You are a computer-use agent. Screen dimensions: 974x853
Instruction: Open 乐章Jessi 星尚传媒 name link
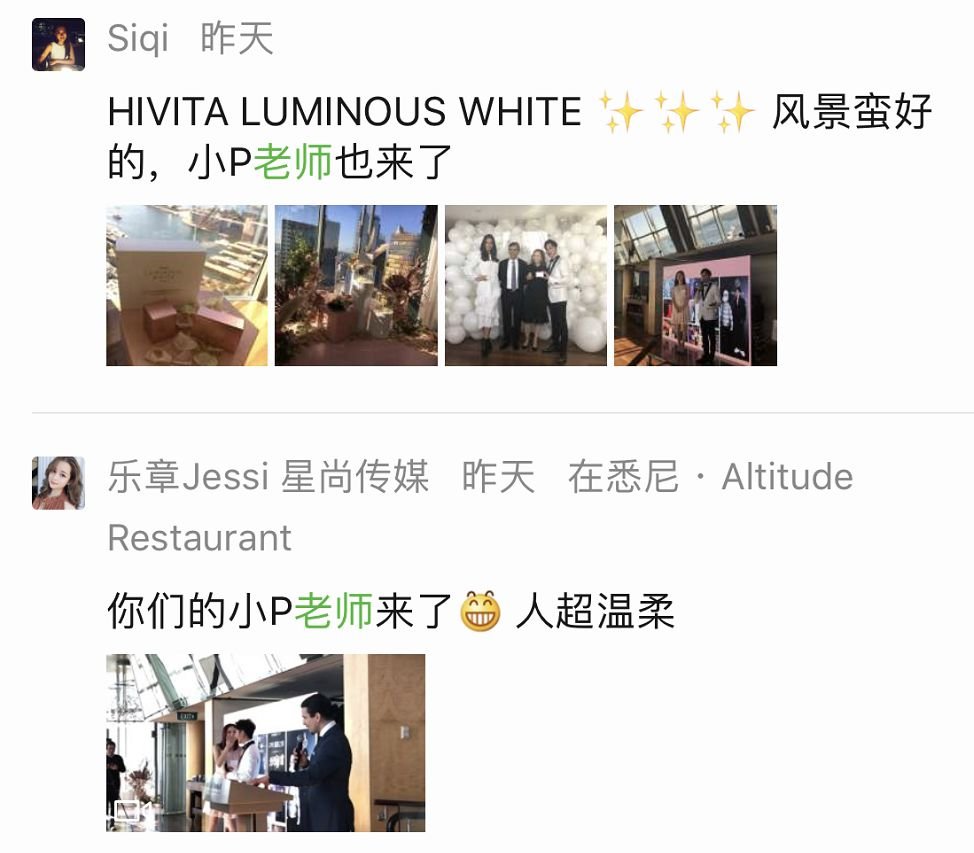(x=268, y=477)
